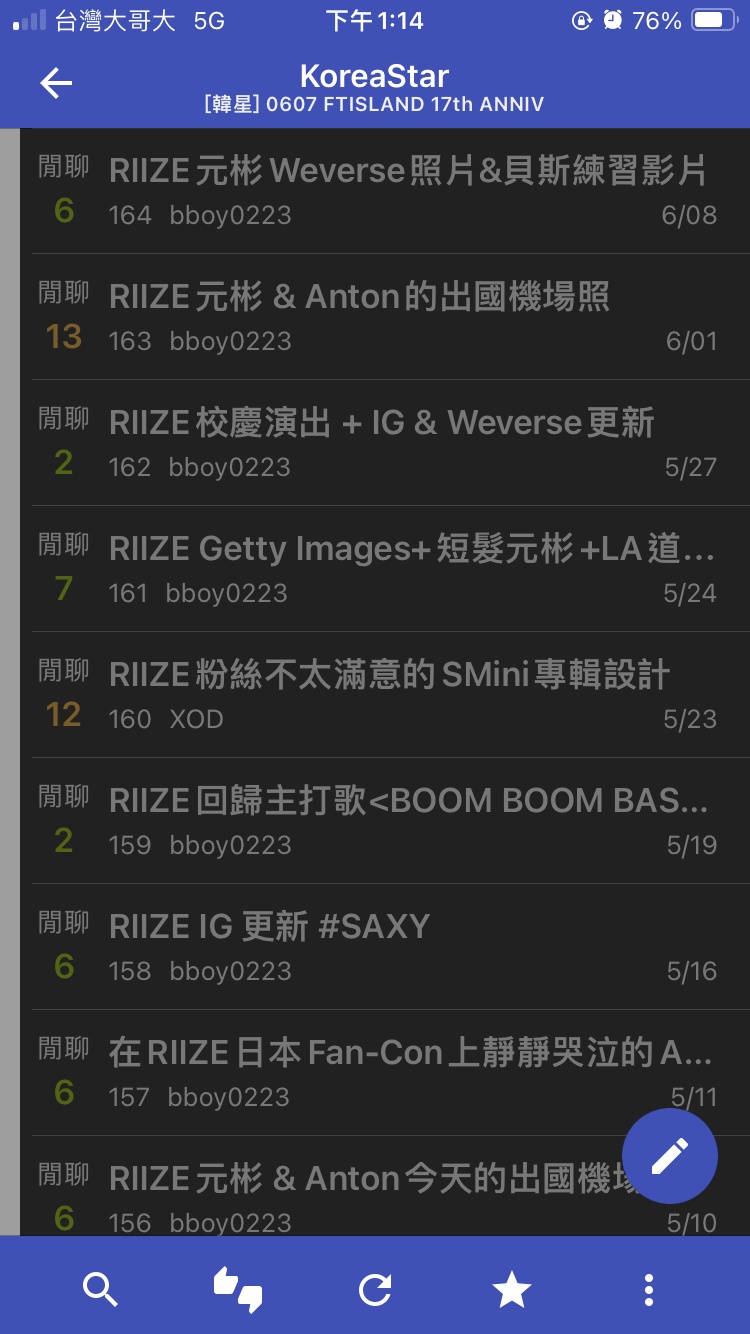750x1334 pixels.
Task: Open the search tool in bottom bar
Action: pyautogui.click(x=100, y=1290)
